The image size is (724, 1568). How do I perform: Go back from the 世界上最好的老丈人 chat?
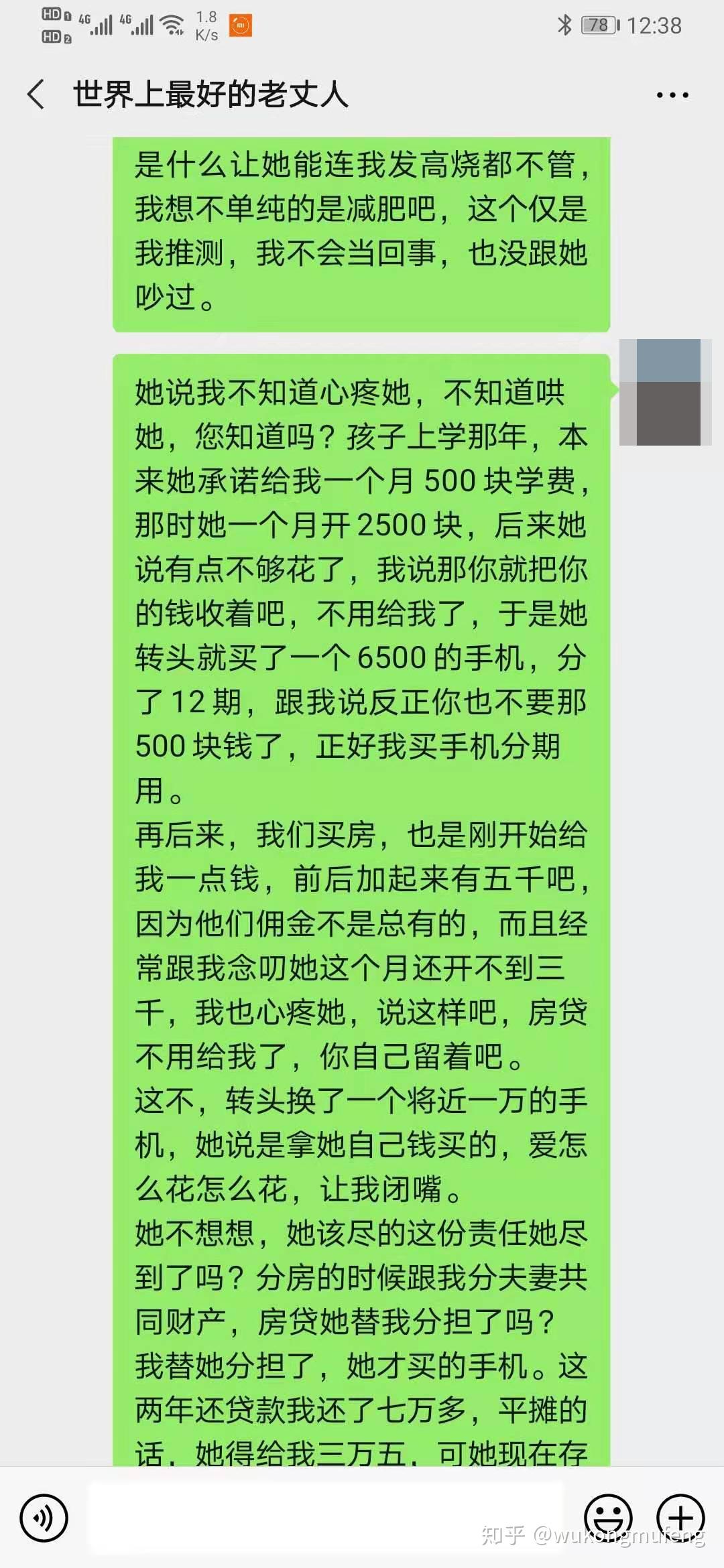37,94
